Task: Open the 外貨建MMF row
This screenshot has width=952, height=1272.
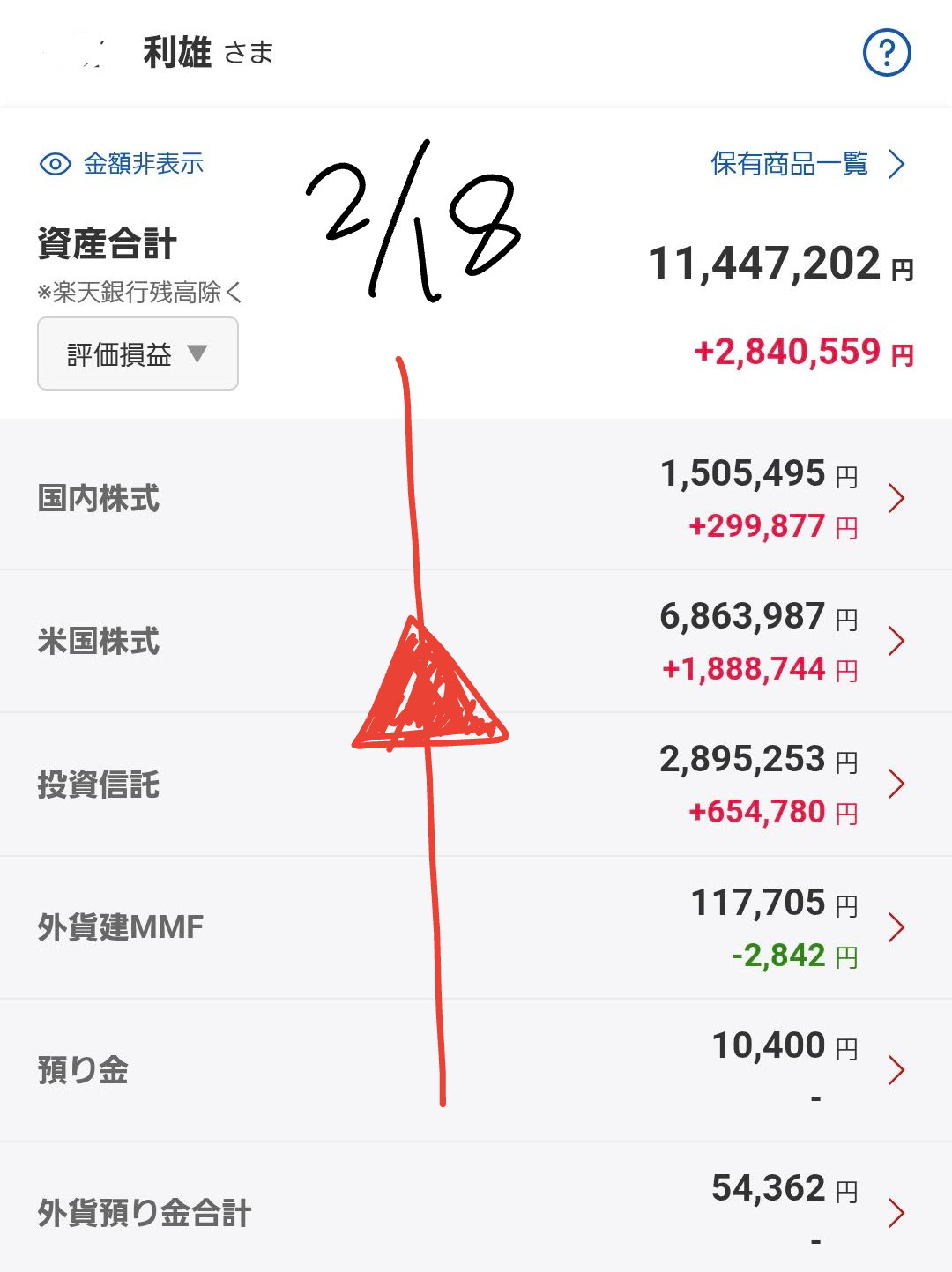Action: [476, 927]
